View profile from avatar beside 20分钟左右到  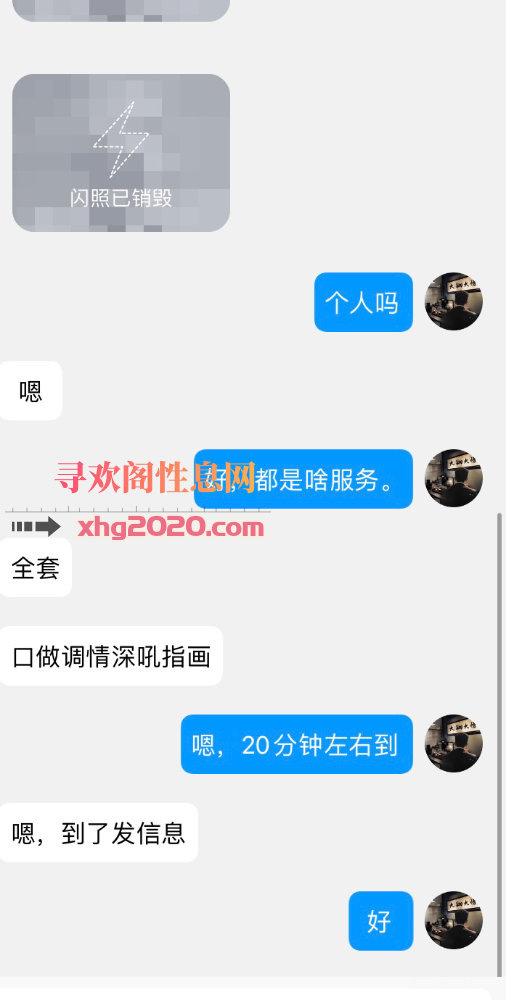pyautogui.click(x=454, y=744)
